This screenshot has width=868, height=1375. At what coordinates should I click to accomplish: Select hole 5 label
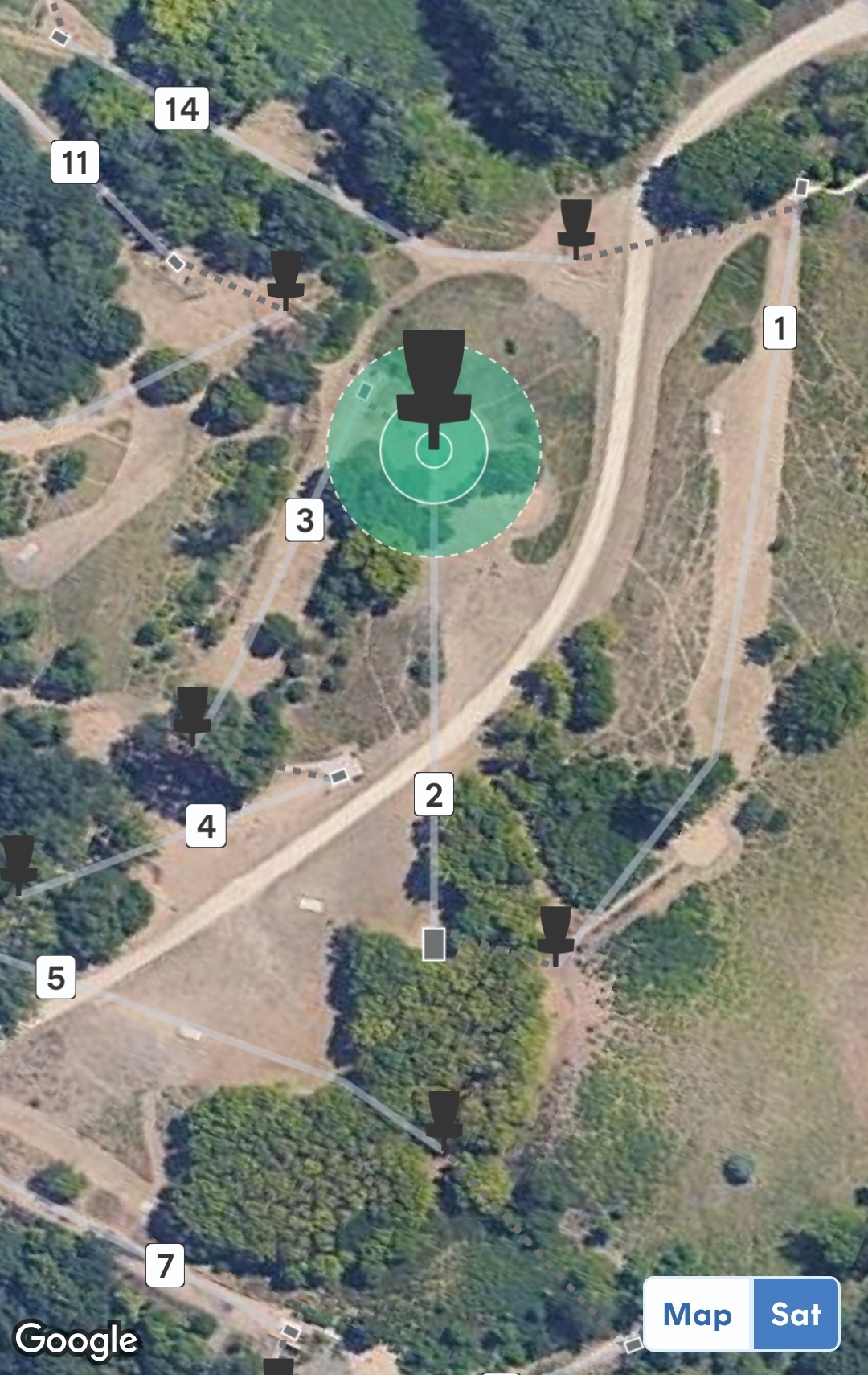(x=56, y=977)
